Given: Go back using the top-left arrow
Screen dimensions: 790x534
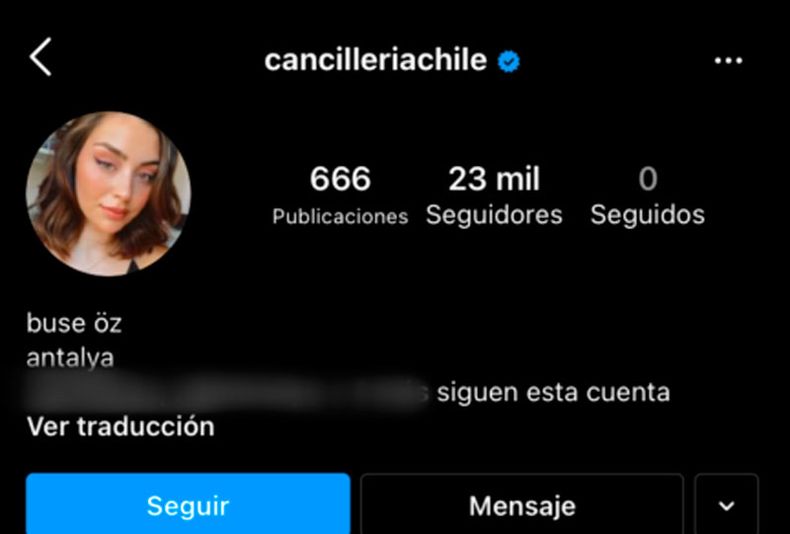Looking at the screenshot, I should point(40,59).
